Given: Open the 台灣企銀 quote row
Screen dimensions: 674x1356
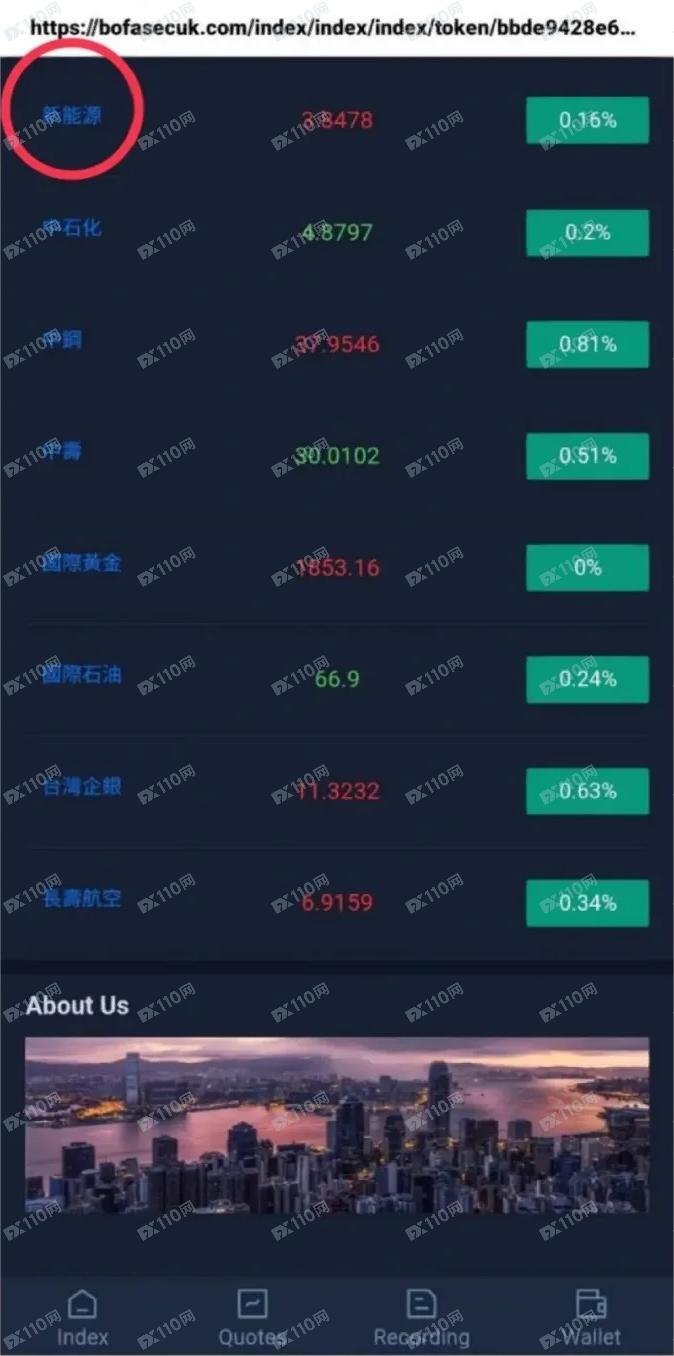Looking at the screenshot, I should (x=337, y=791).
